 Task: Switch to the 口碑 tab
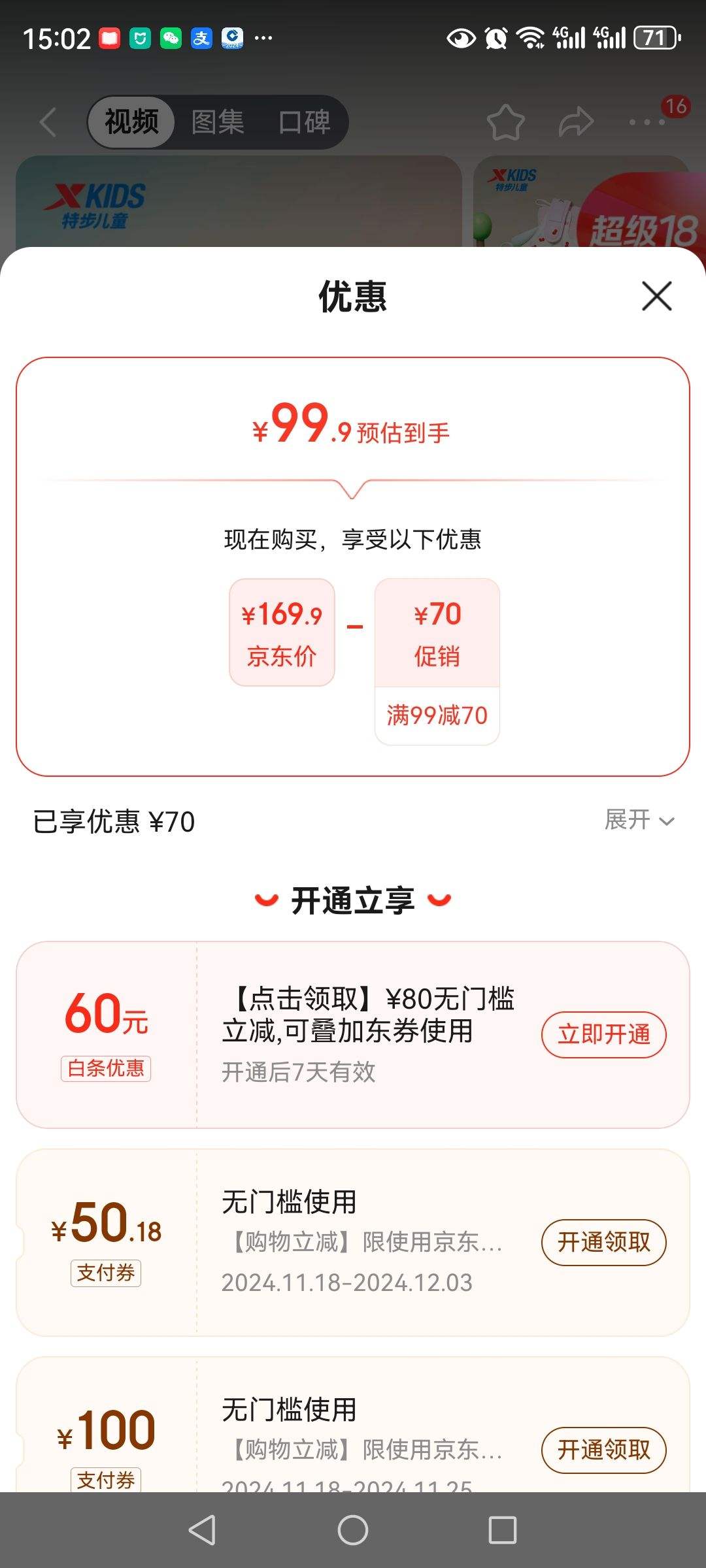pyautogui.click(x=305, y=122)
